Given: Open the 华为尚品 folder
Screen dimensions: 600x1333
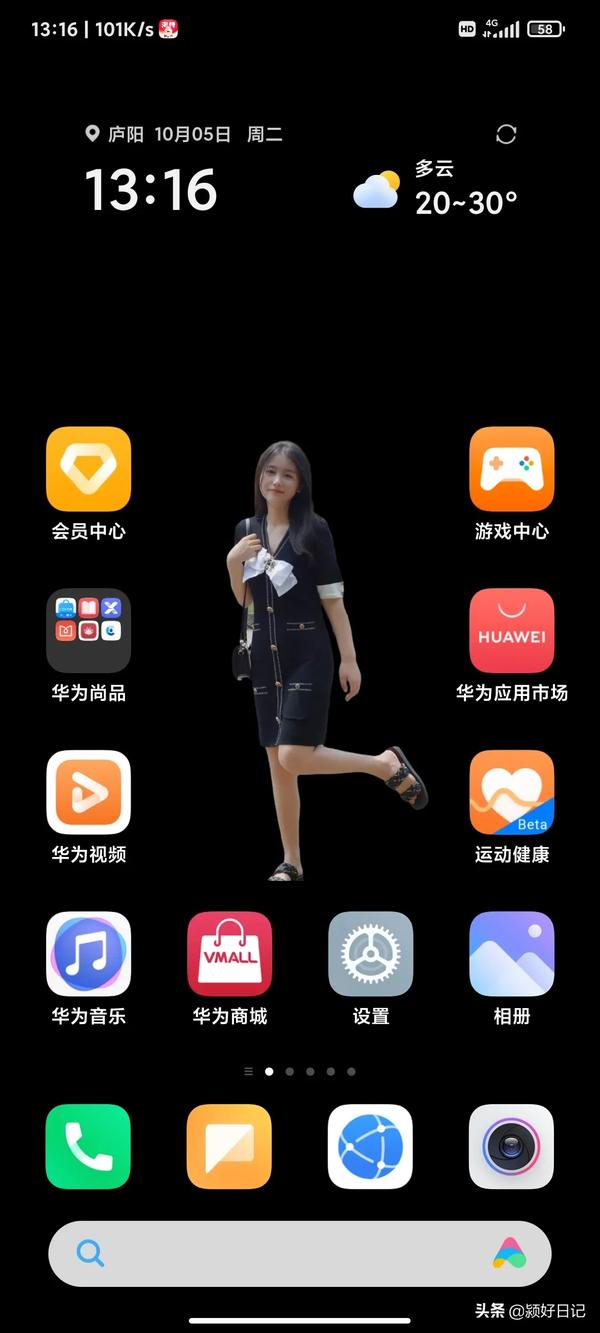Looking at the screenshot, I should 89,631.
